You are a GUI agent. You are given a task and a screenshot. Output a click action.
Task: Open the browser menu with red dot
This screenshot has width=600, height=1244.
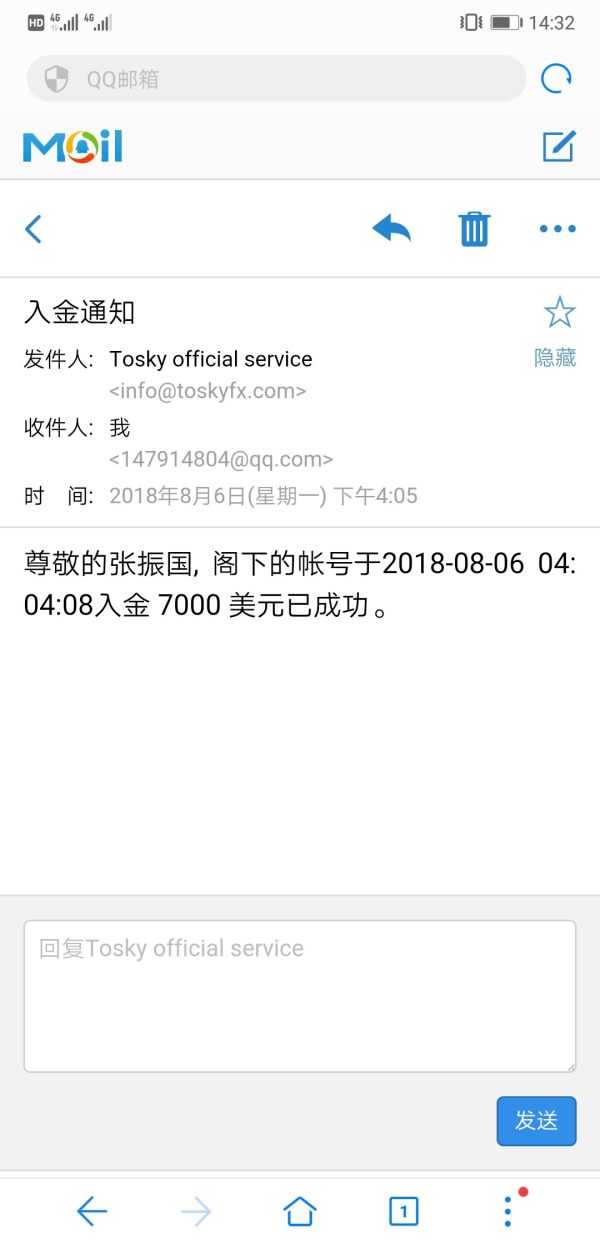tap(508, 1211)
